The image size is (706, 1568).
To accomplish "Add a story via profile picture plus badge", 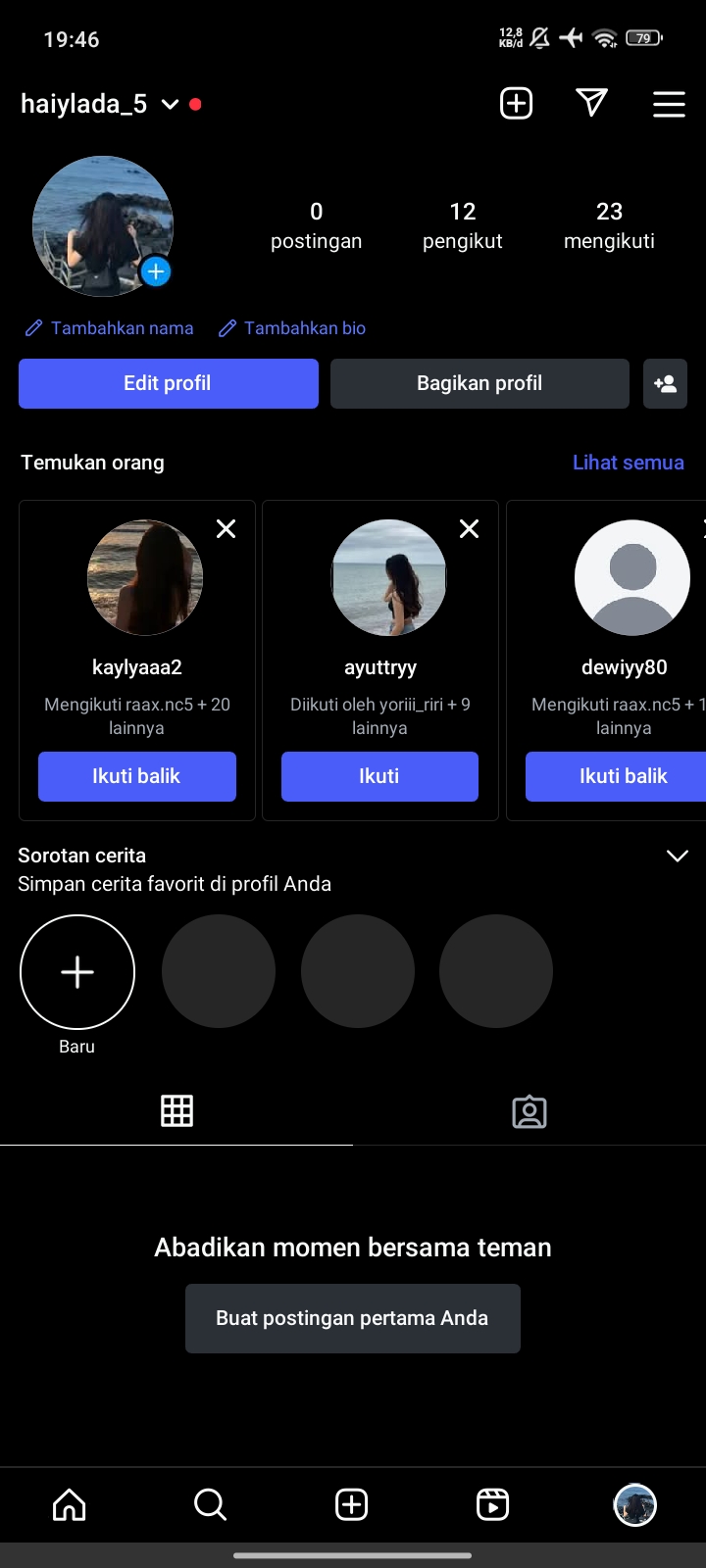I will click(156, 271).
